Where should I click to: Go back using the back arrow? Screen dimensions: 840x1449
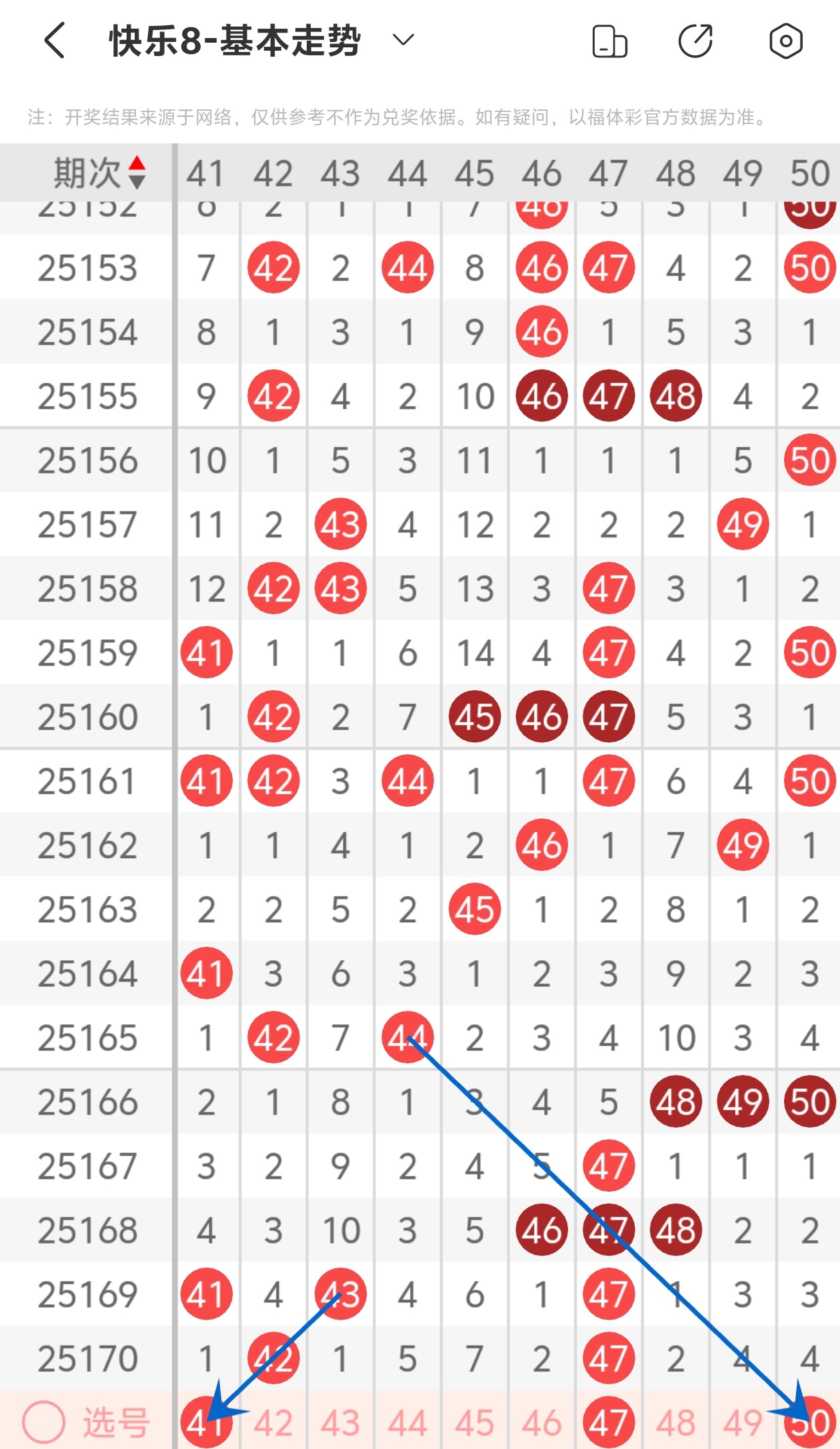pos(55,41)
